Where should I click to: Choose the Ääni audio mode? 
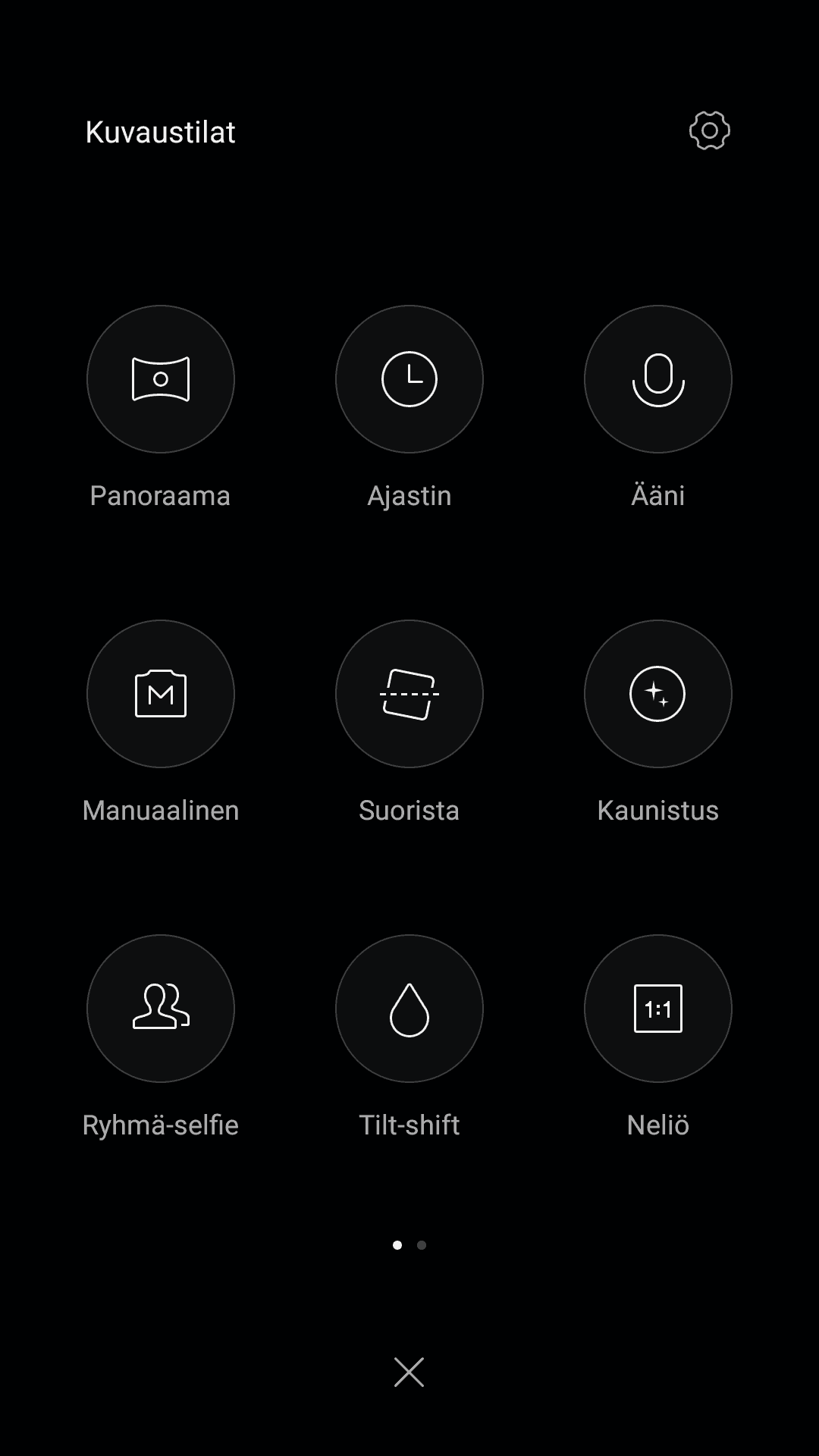657,379
